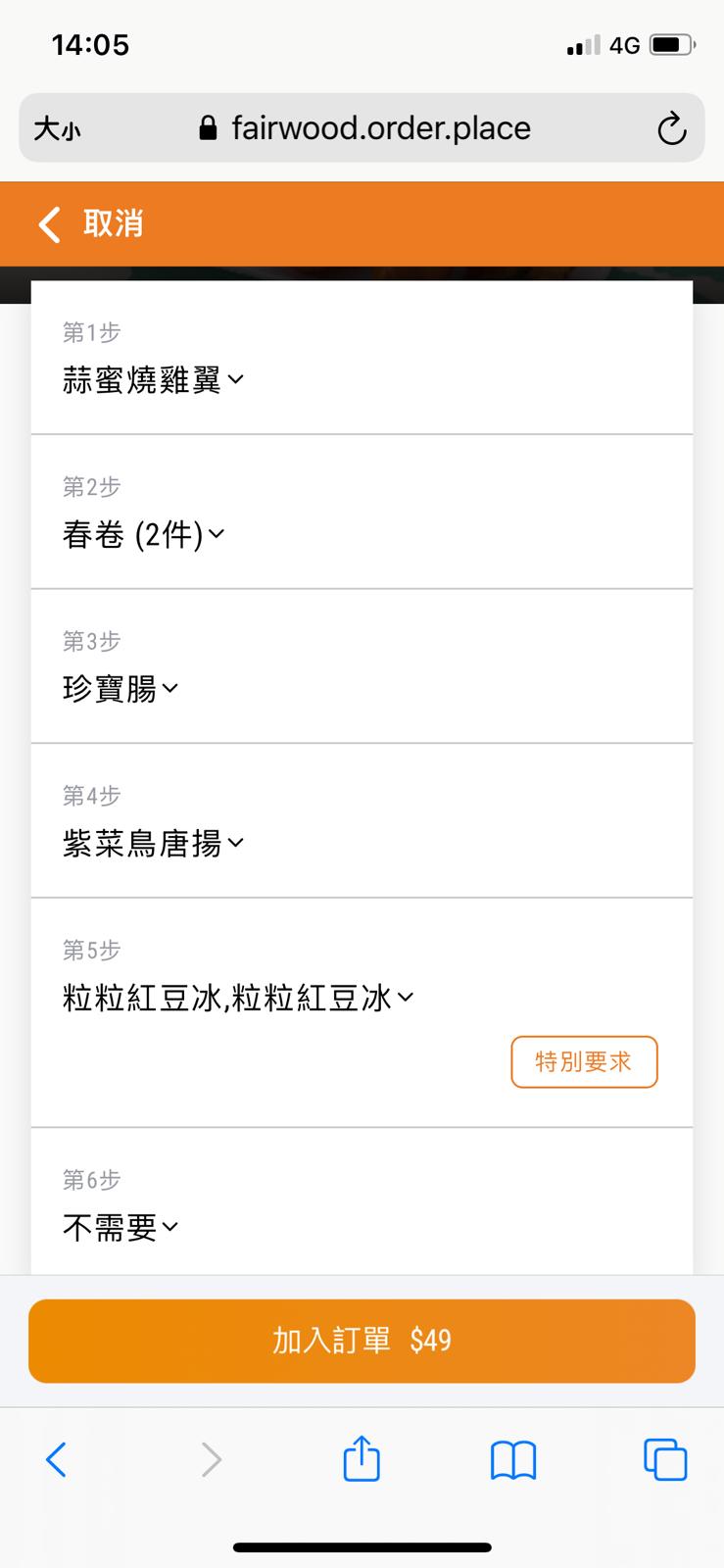Viewport: 724px width, 1568px height.
Task: Open the 粒粒紅豆冰 drink dropdown
Action: (238, 999)
